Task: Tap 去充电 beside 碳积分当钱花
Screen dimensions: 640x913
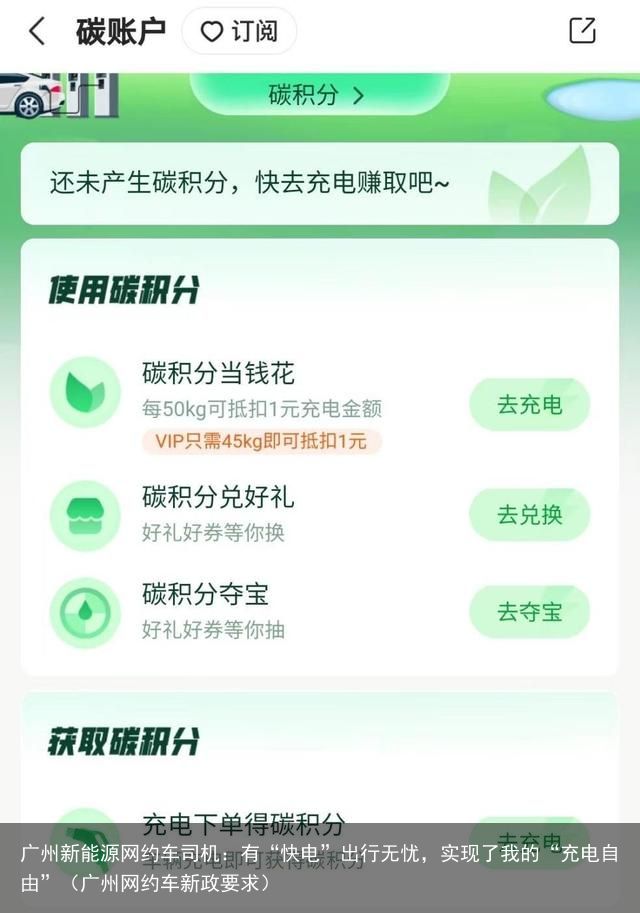Action: pyautogui.click(x=529, y=405)
